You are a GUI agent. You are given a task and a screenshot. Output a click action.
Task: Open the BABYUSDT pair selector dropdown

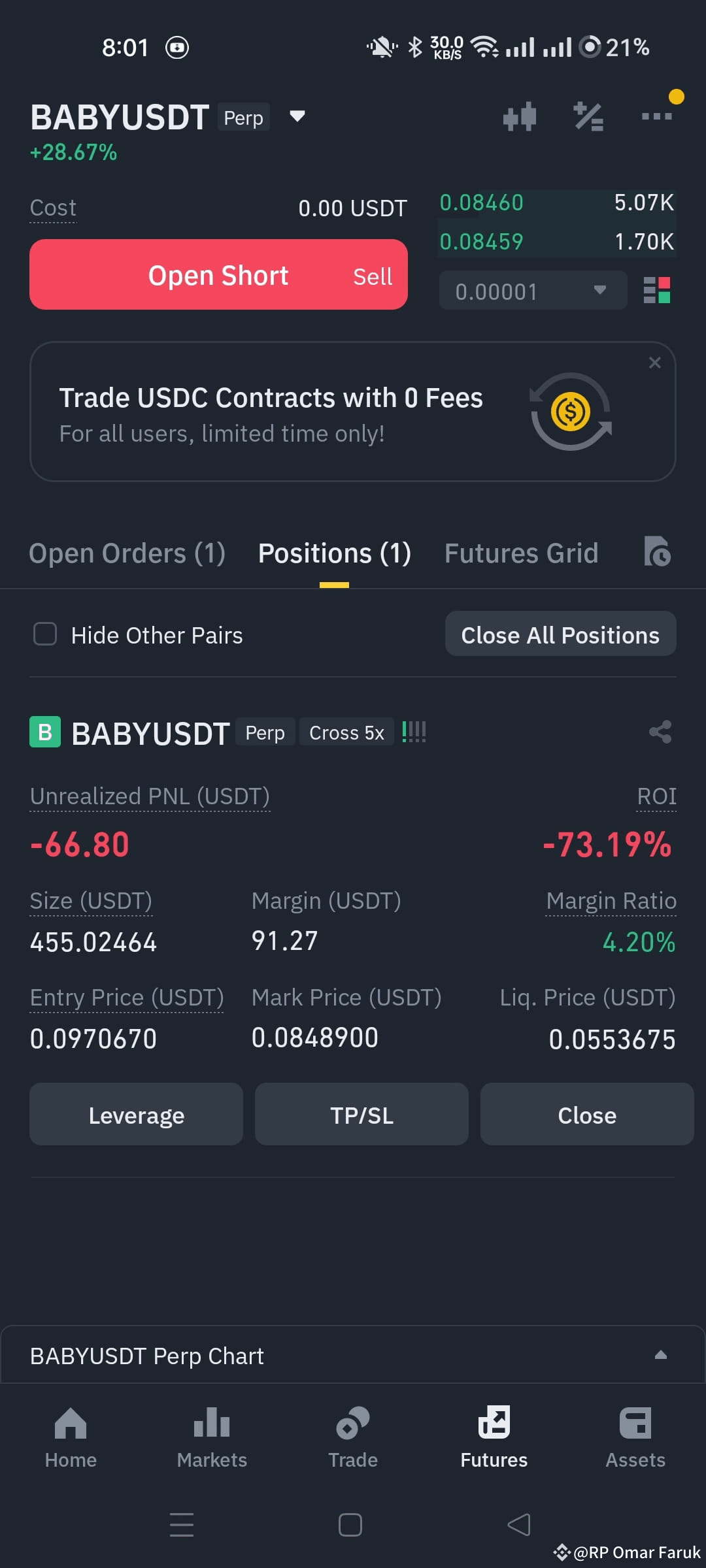[x=297, y=116]
